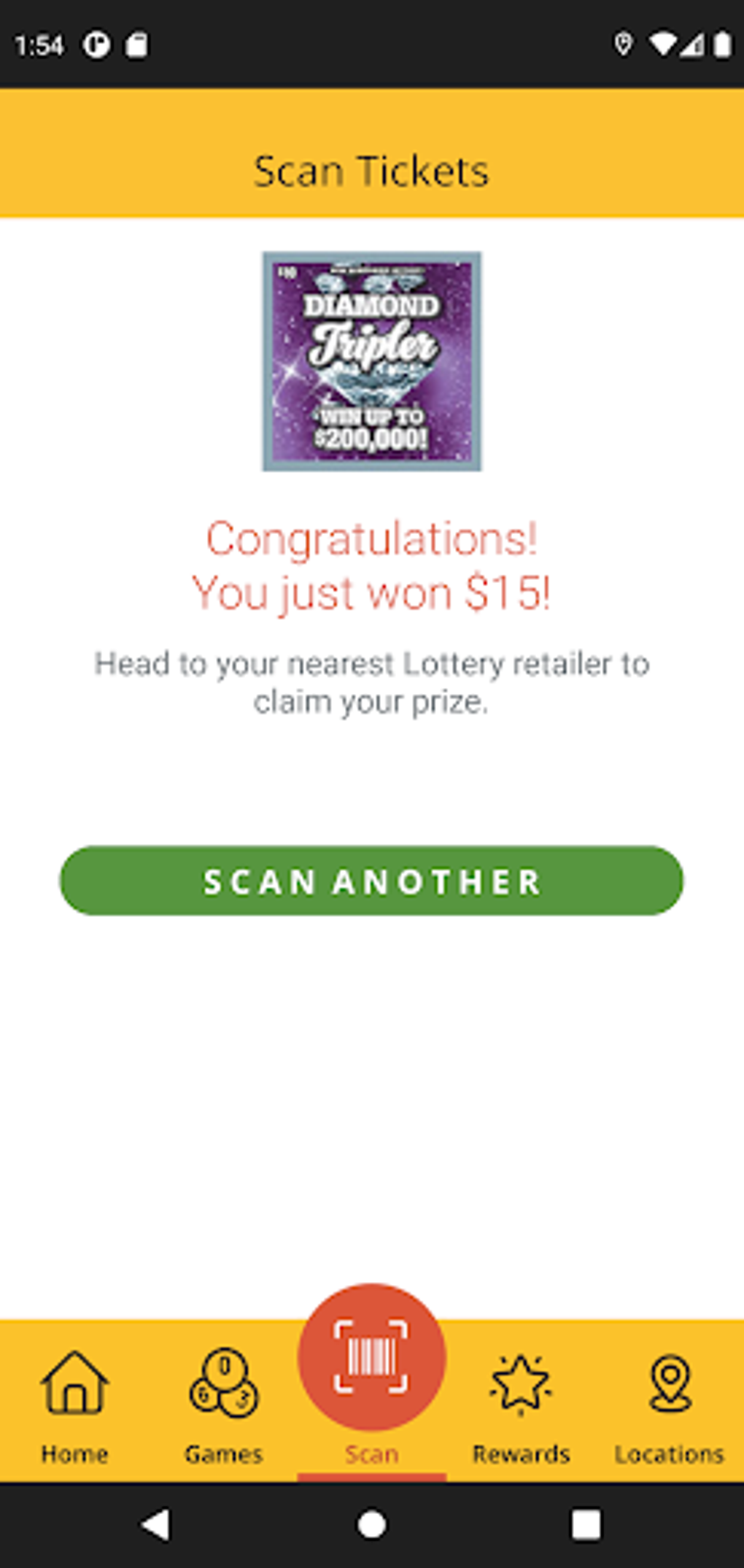Screen dimensions: 744x1568
Task: Tap the Scan Another button
Action: point(371,881)
